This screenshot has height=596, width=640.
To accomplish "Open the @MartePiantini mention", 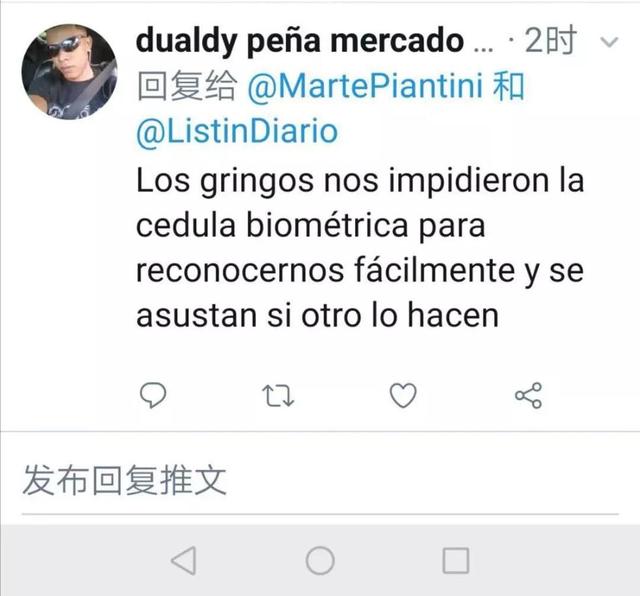I will point(365,87).
